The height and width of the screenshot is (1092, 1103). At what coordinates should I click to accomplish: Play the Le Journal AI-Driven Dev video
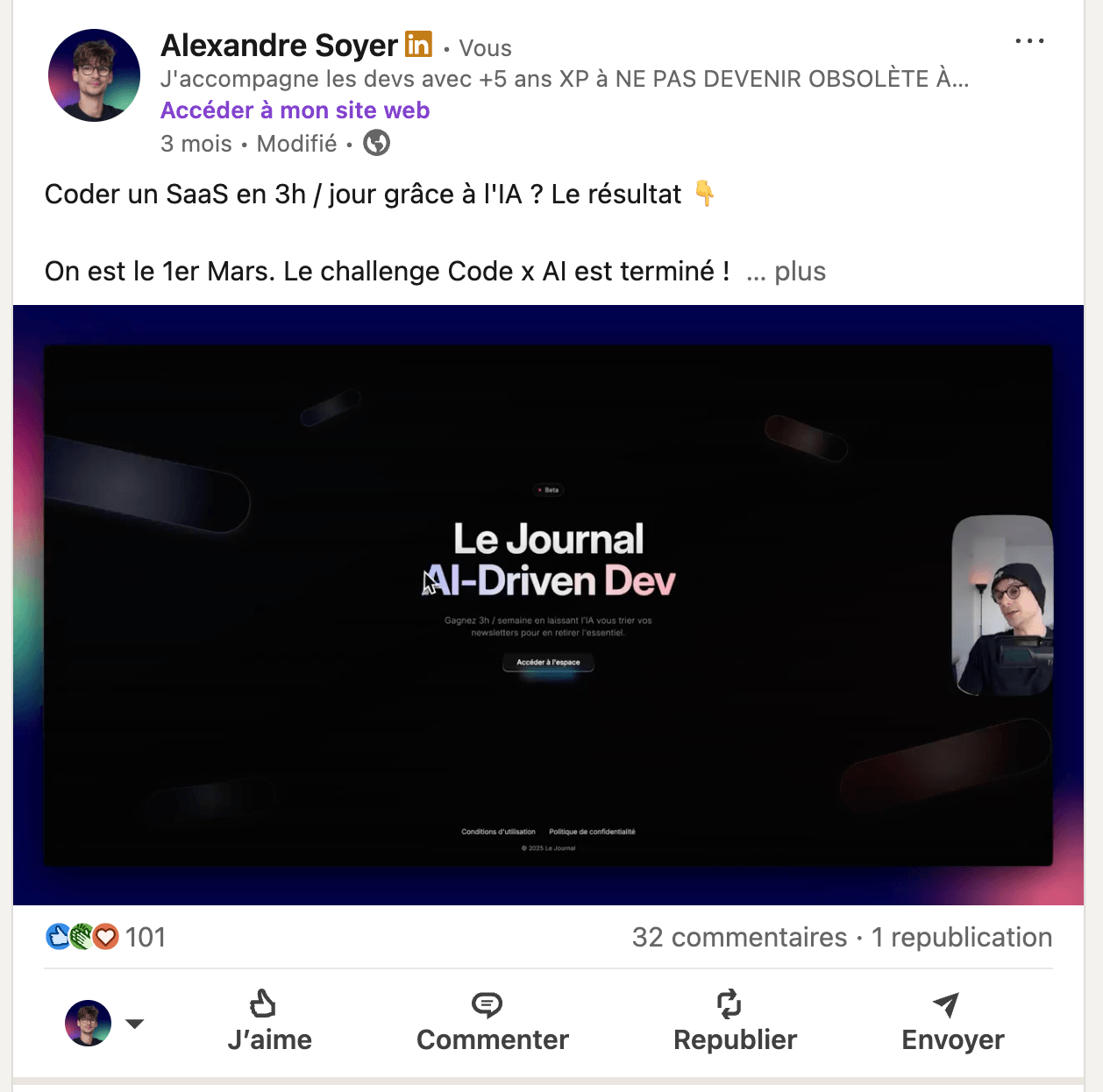(548, 605)
